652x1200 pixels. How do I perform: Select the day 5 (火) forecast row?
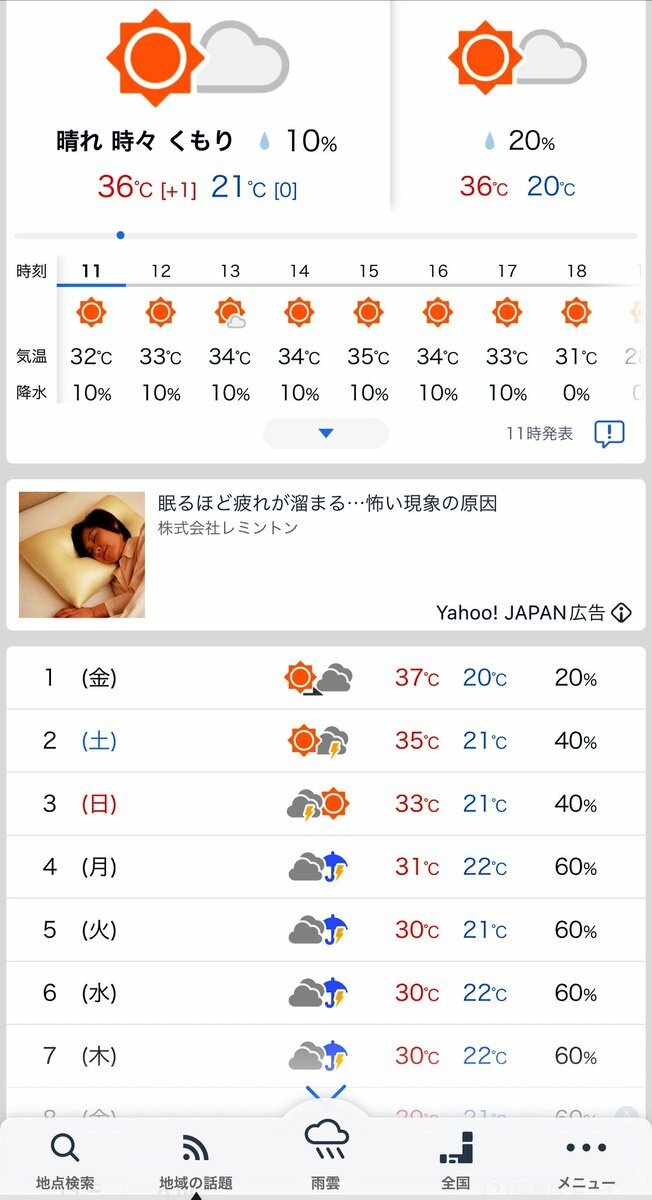[x=326, y=930]
